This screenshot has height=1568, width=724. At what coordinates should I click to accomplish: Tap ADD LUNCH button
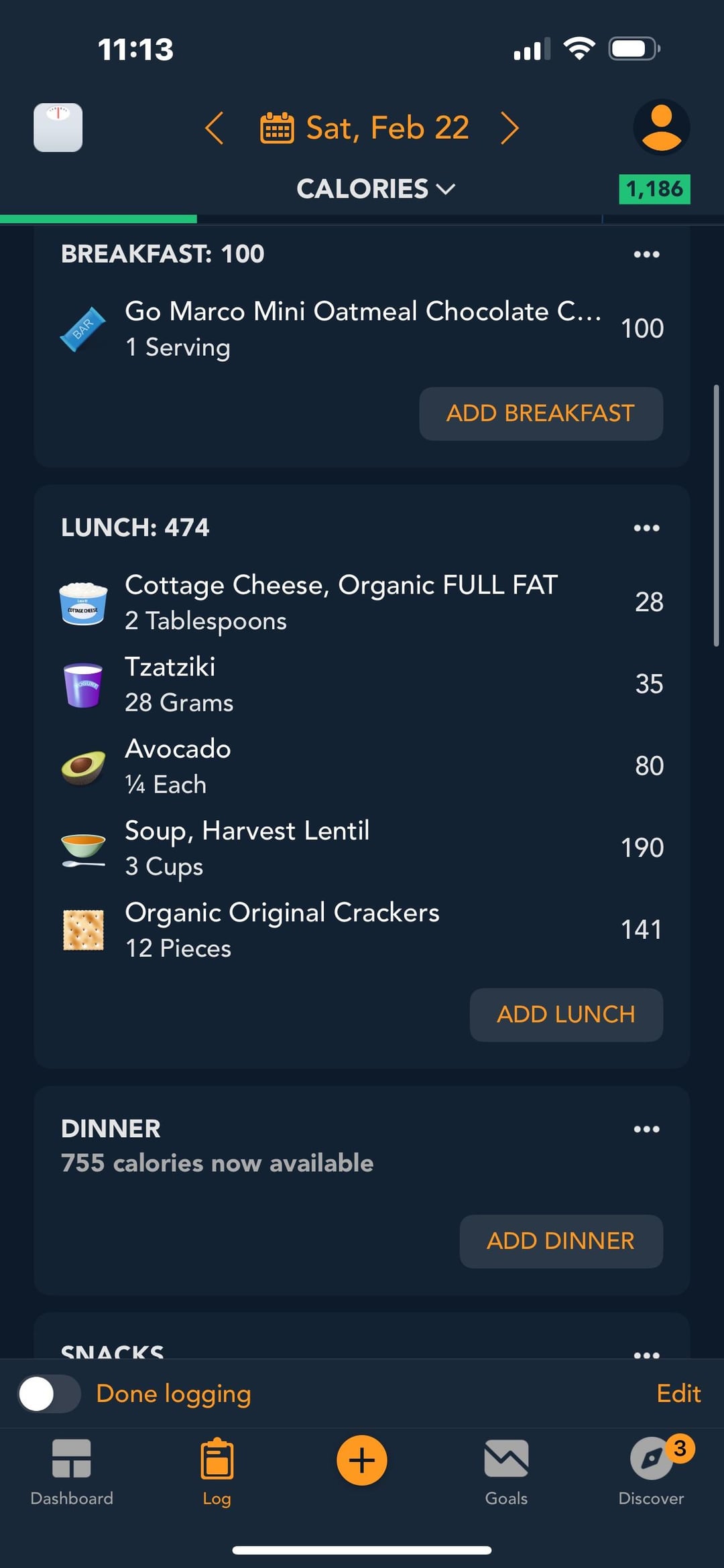point(566,1015)
